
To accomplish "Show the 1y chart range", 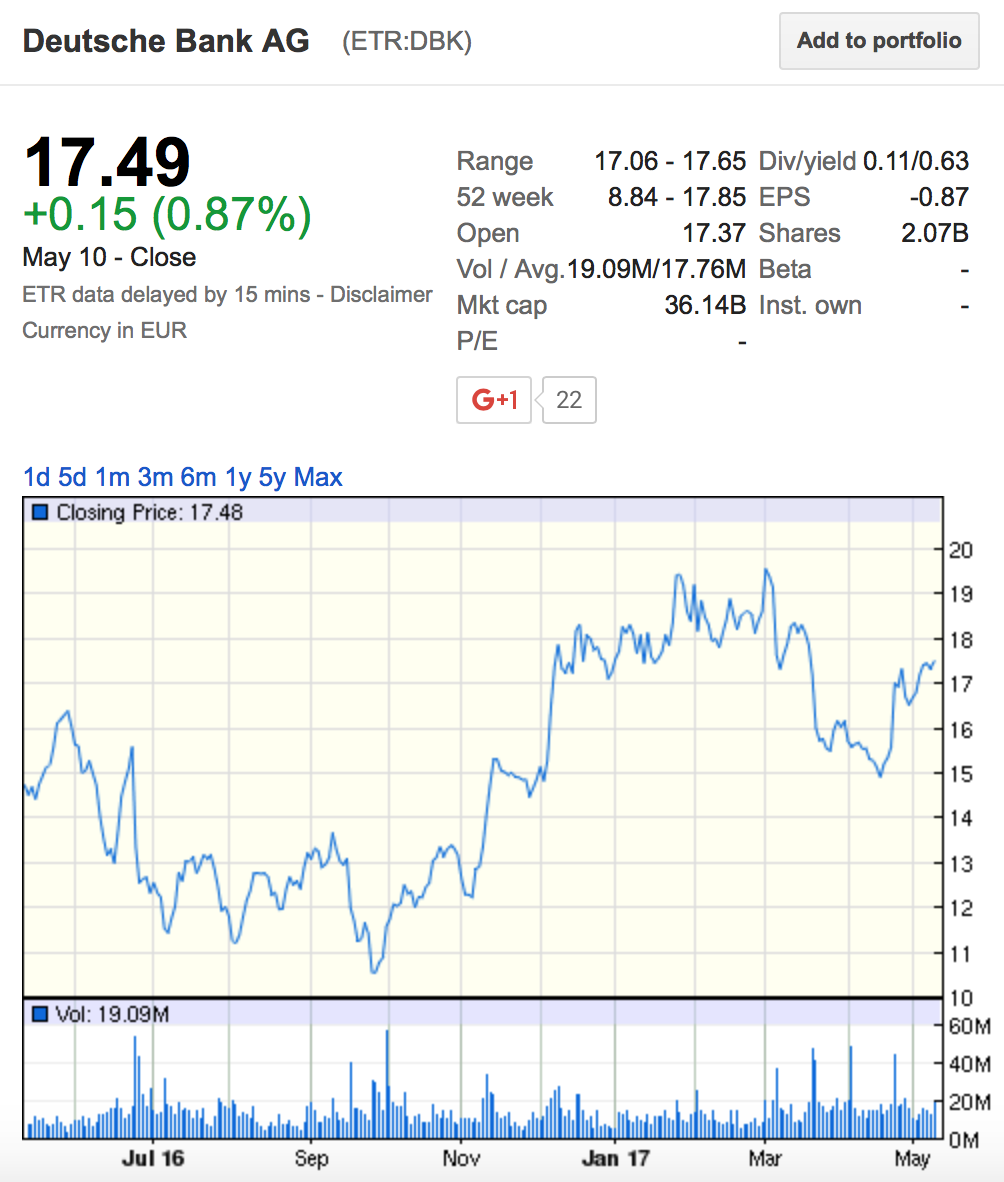I will (238, 478).
